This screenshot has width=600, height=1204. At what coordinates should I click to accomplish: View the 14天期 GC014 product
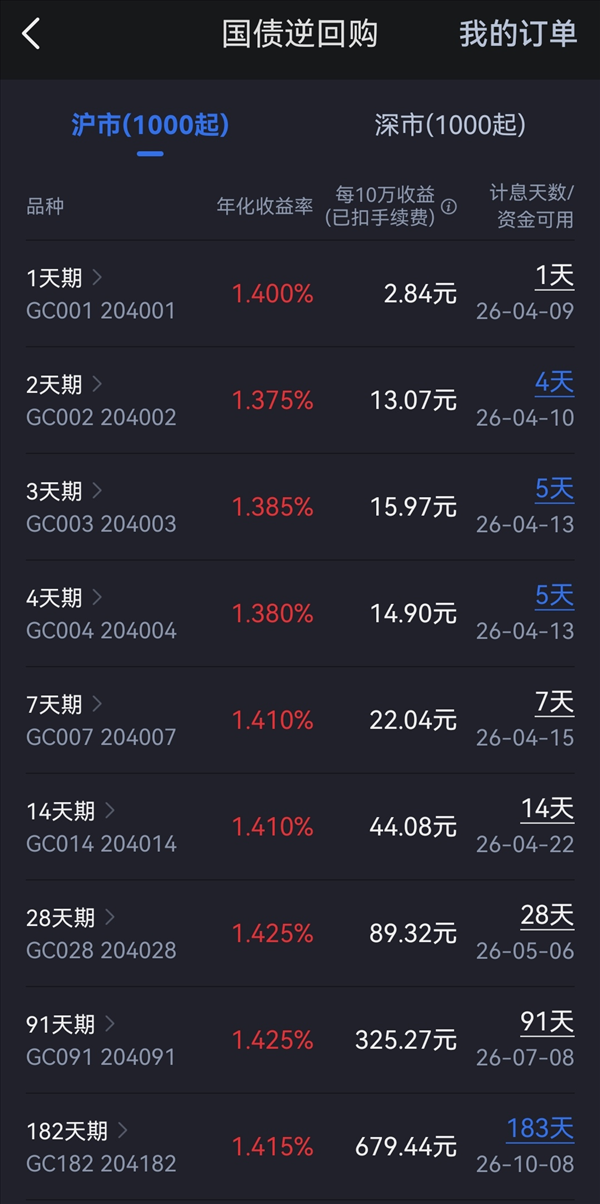[100, 827]
